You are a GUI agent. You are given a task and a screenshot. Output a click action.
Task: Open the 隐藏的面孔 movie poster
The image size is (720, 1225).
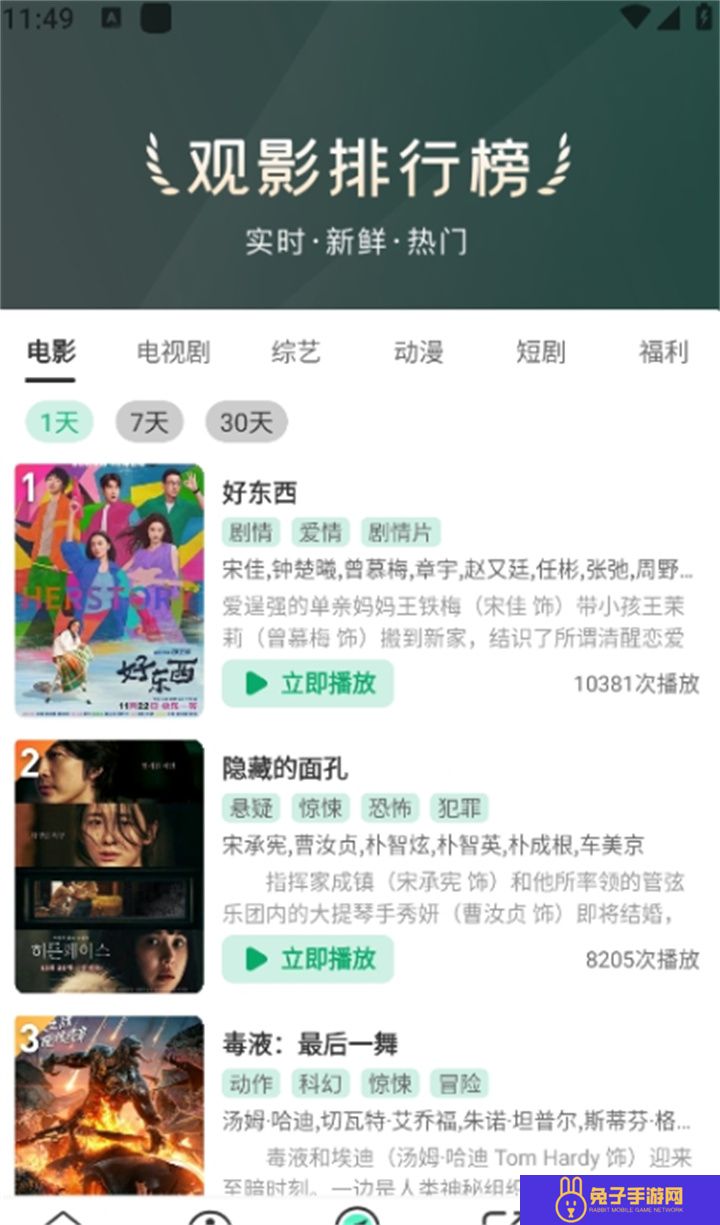109,866
